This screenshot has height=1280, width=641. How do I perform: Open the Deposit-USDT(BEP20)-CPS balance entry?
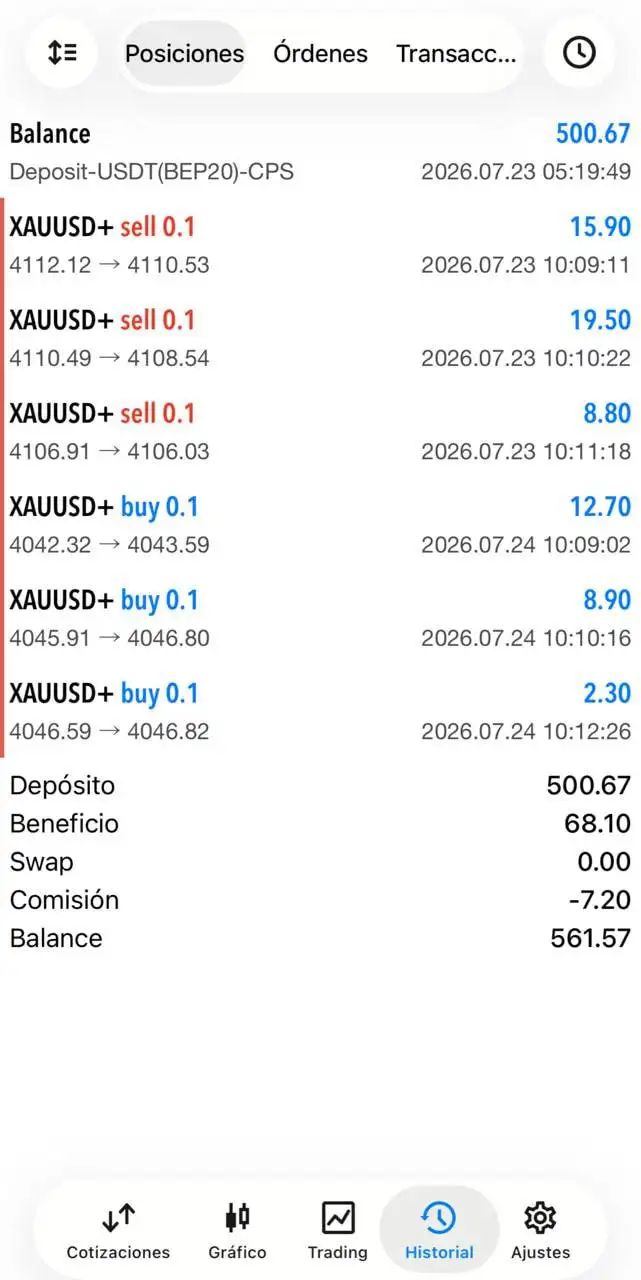click(x=320, y=152)
